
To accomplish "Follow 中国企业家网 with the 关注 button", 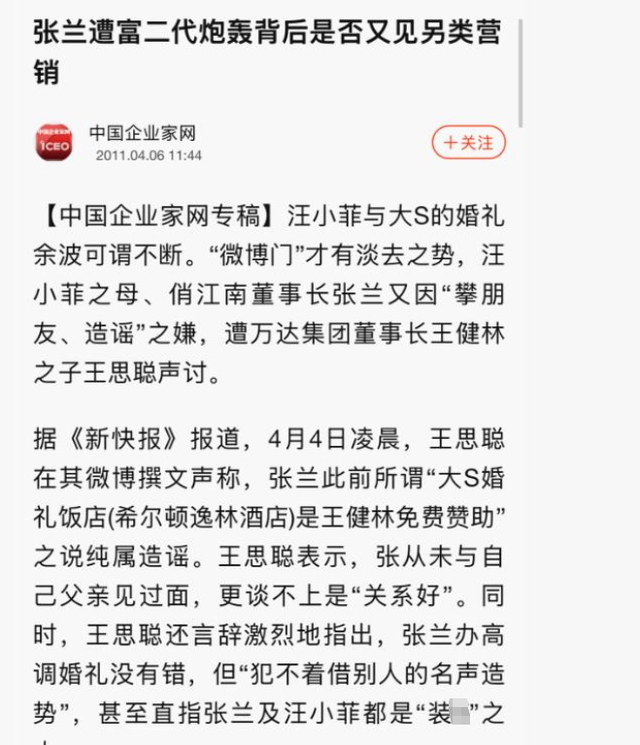I will (x=468, y=142).
